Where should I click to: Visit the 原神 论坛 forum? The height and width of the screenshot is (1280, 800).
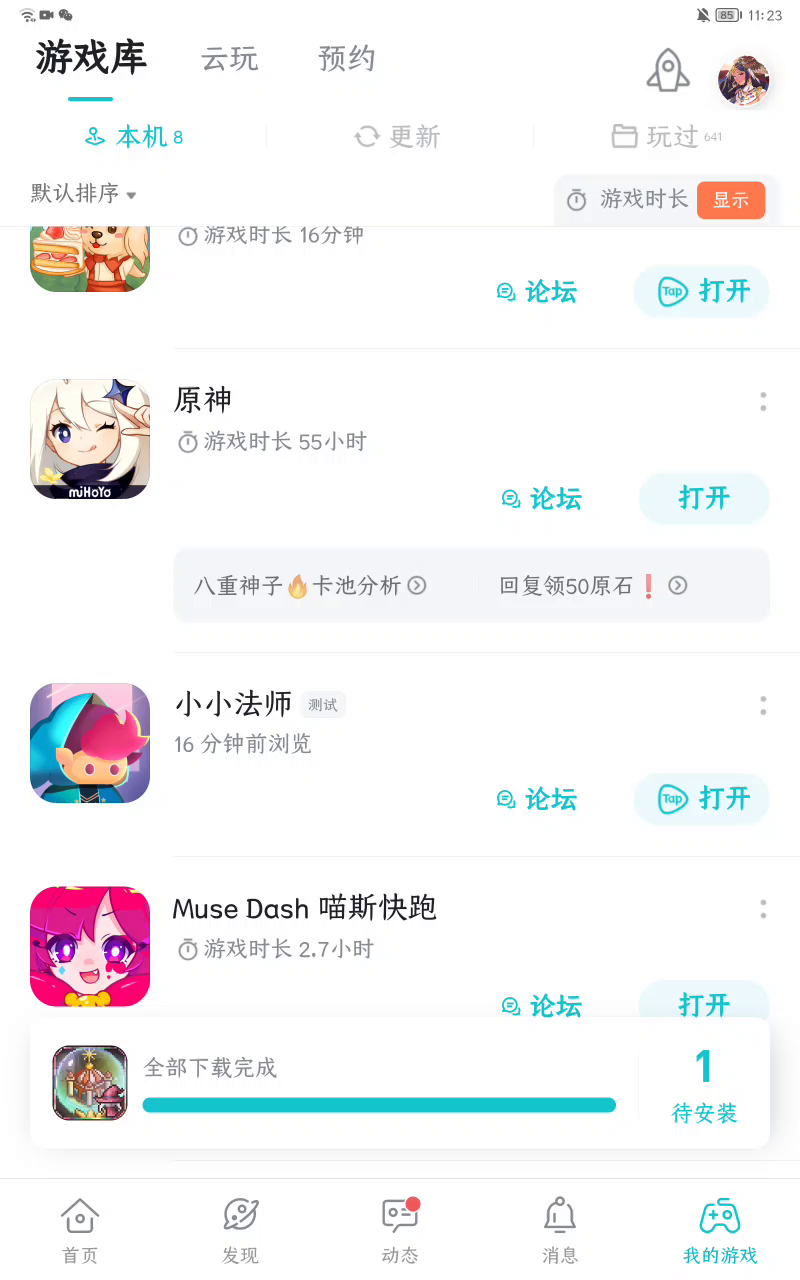tap(541, 499)
